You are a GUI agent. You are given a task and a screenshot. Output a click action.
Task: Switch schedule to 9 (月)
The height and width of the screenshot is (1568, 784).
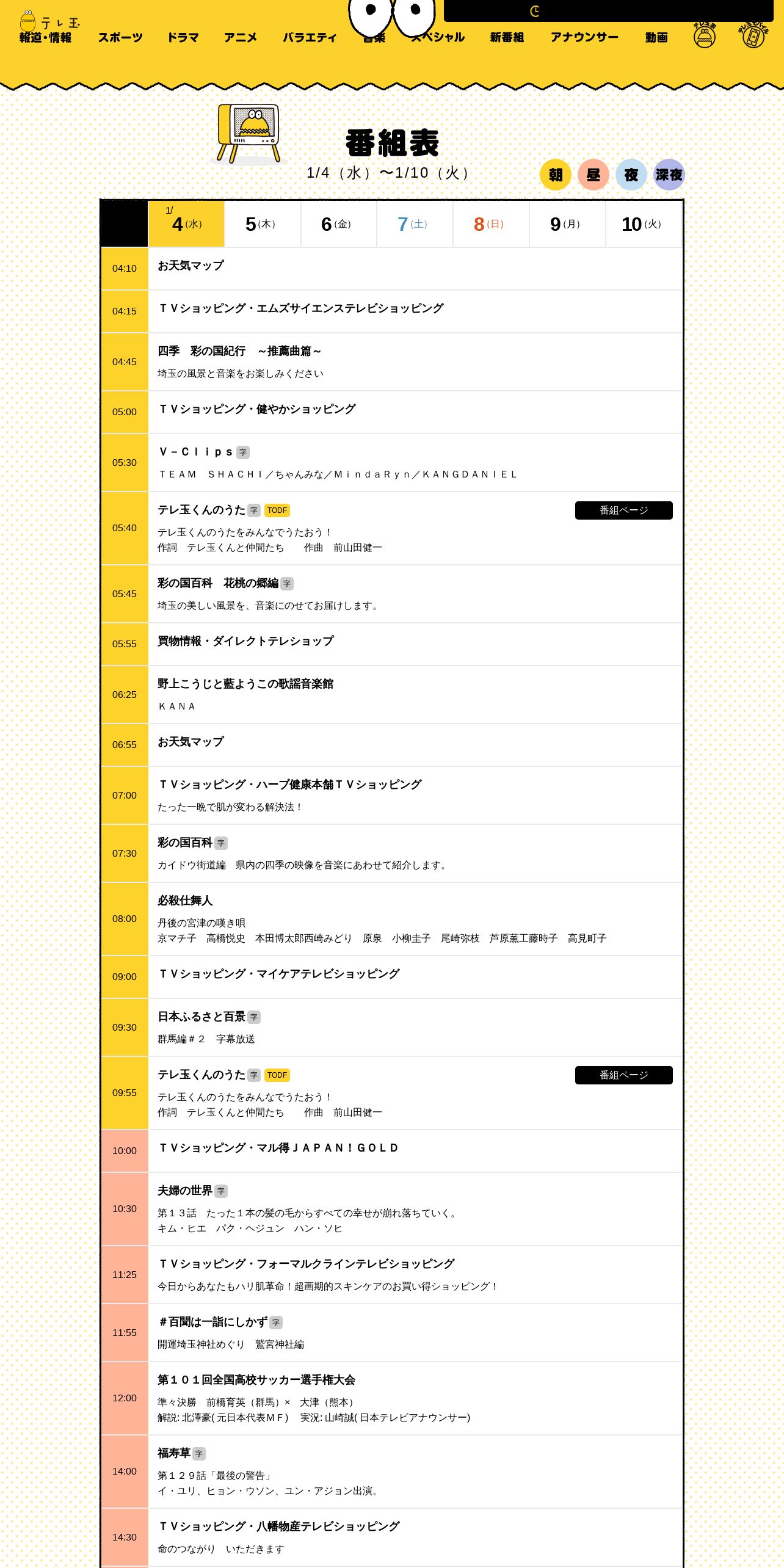point(567,224)
